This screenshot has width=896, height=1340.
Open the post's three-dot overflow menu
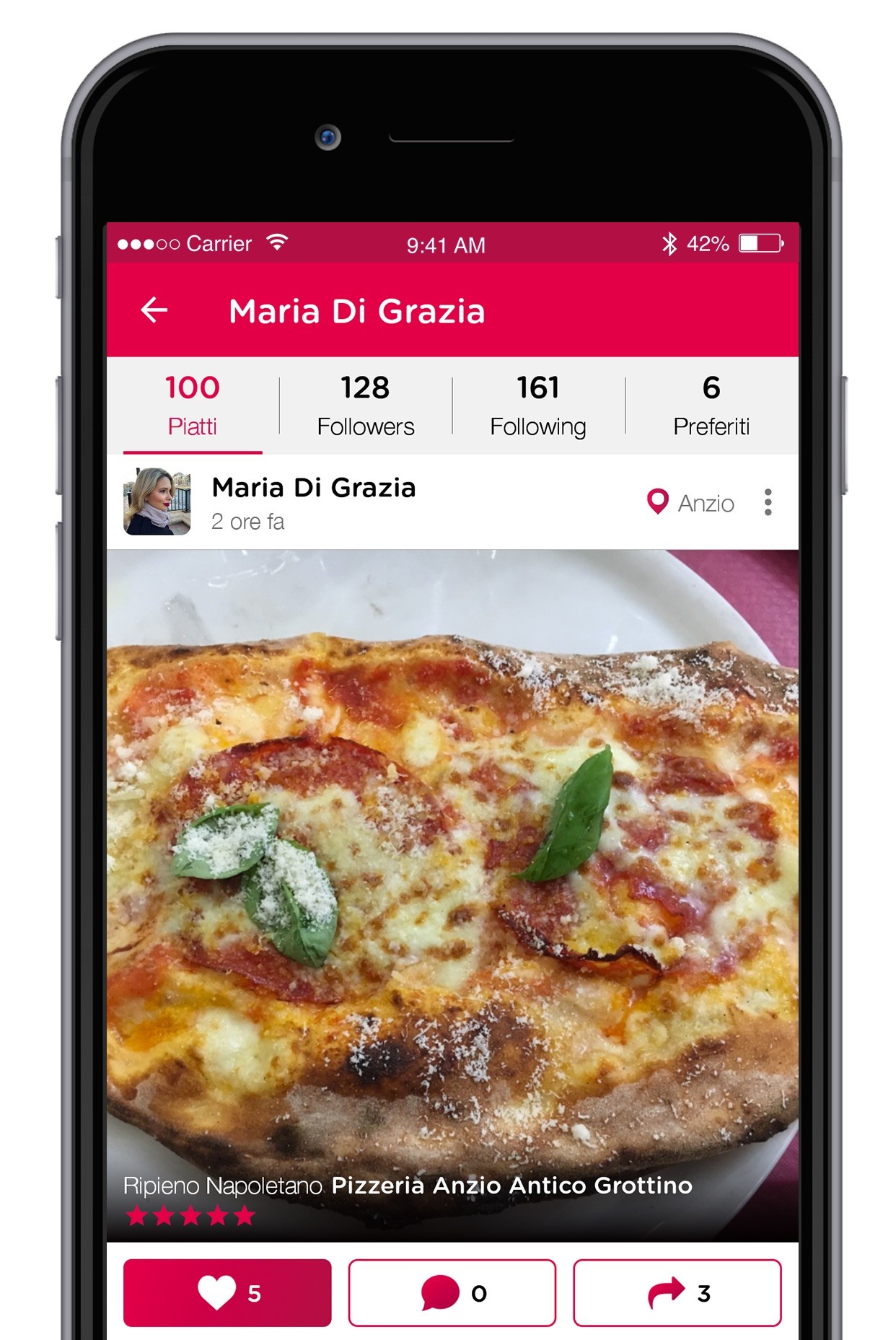click(x=768, y=502)
